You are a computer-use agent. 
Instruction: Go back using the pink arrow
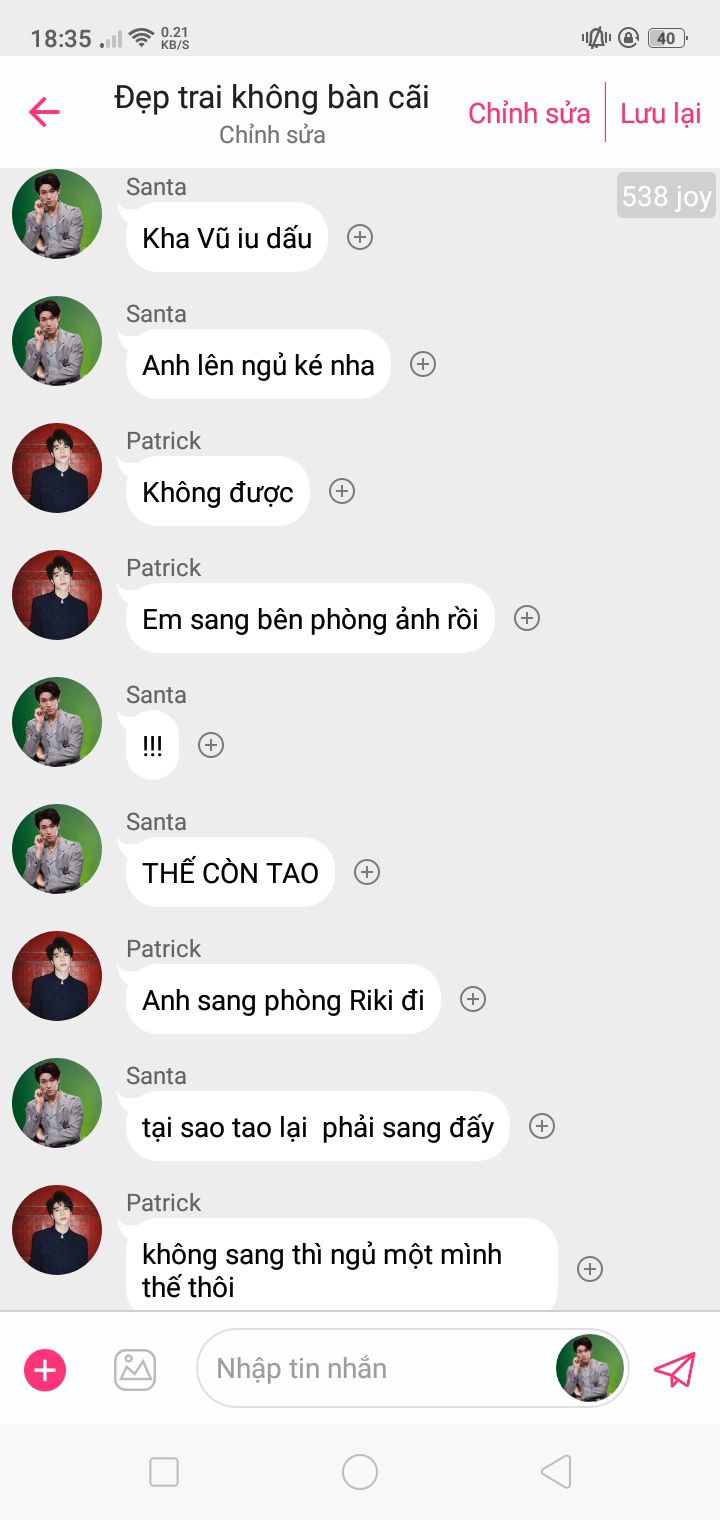44,112
